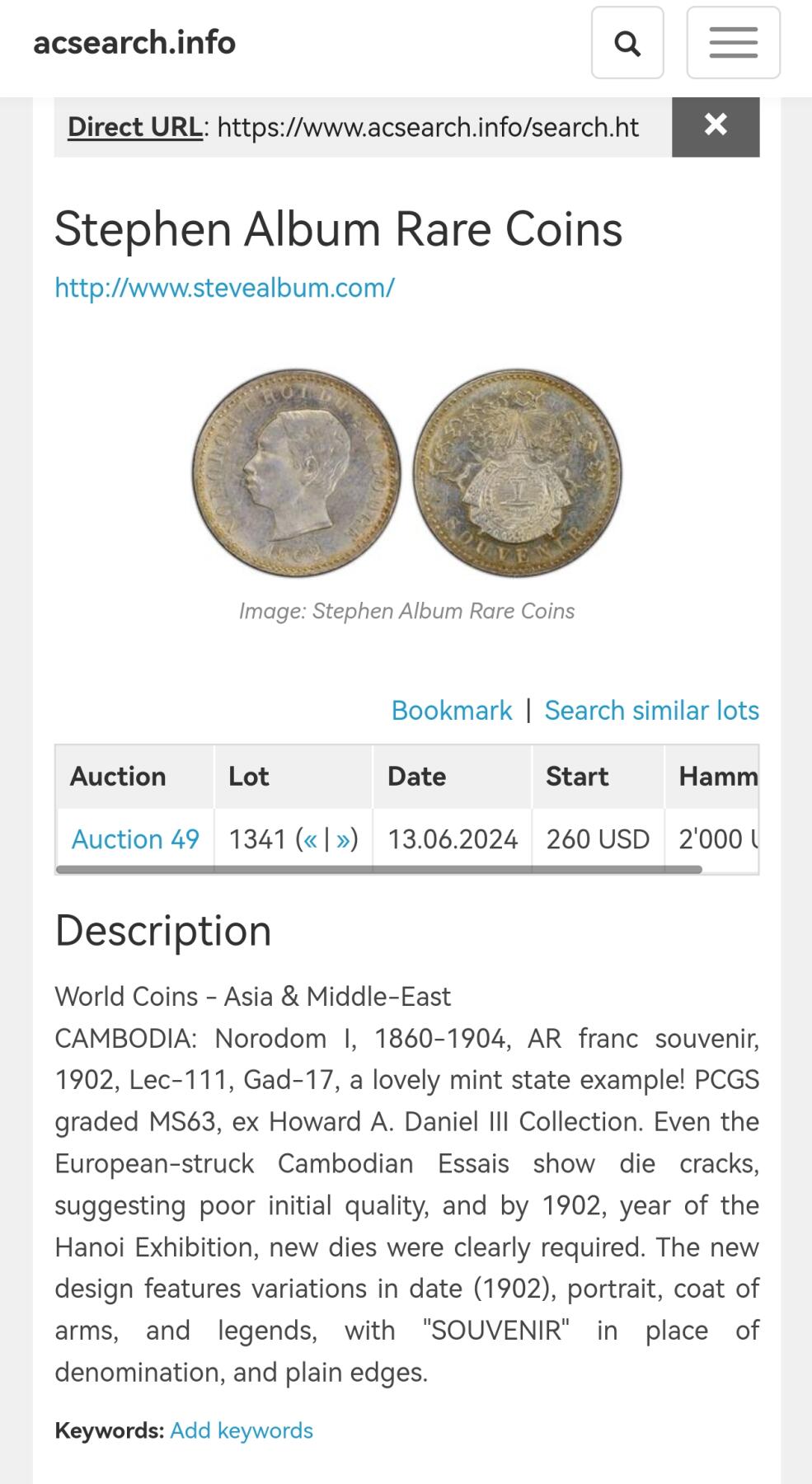
Task: Go to the previous lot
Action: (310, 840)
